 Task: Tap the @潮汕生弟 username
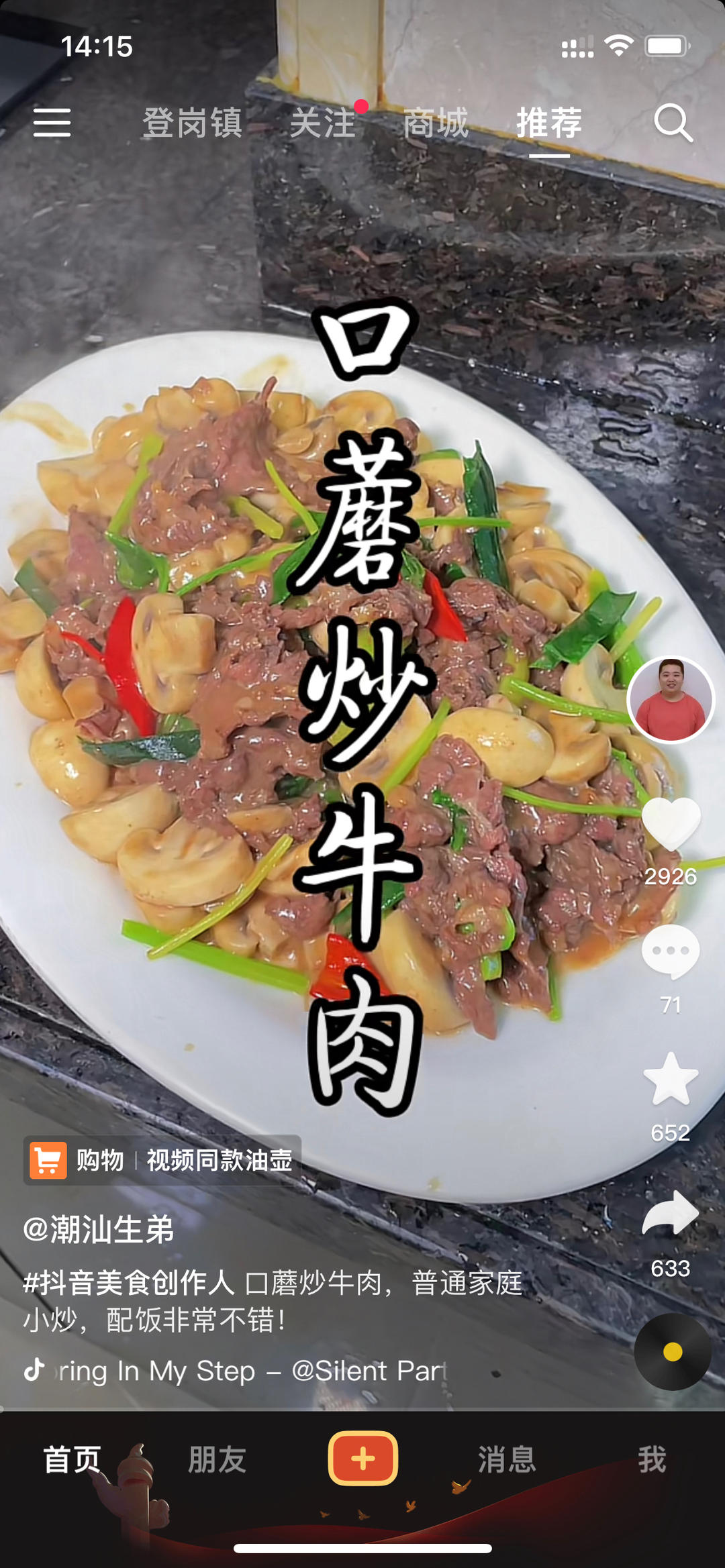[99, 1229]
